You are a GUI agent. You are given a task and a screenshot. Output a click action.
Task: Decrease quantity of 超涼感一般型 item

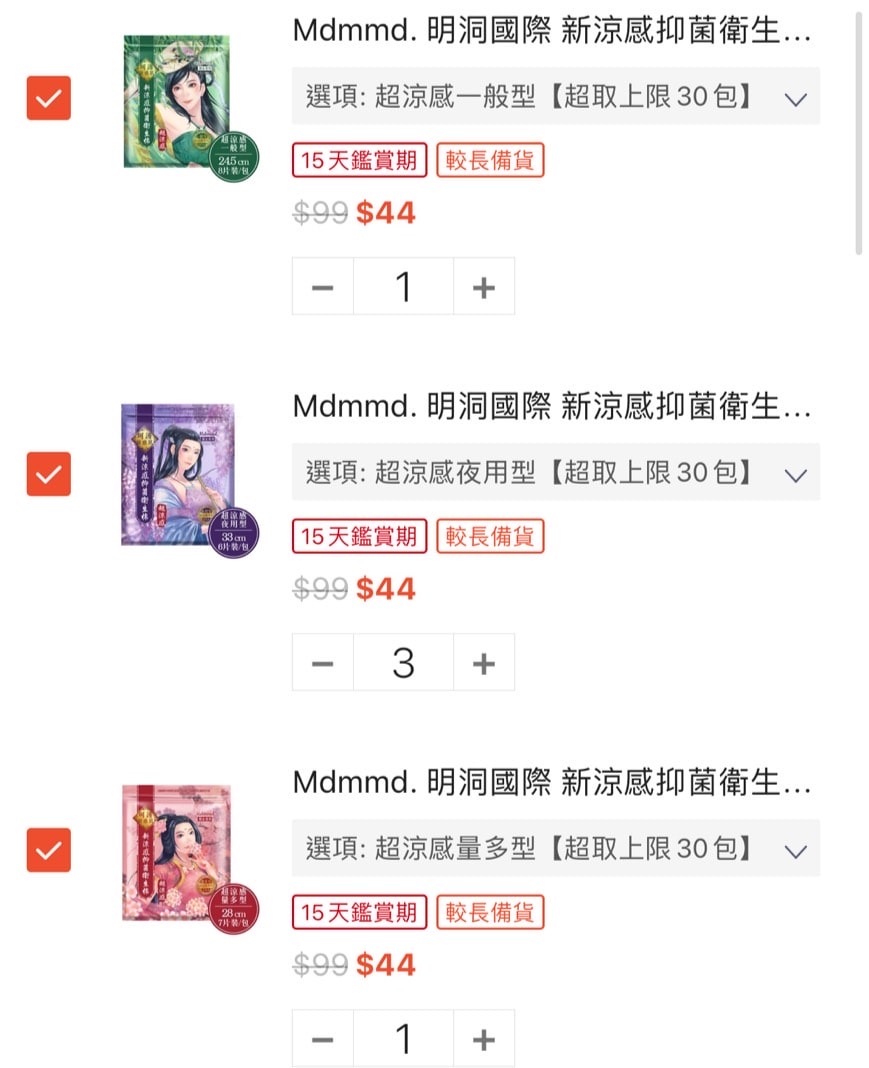coord(322,287)
